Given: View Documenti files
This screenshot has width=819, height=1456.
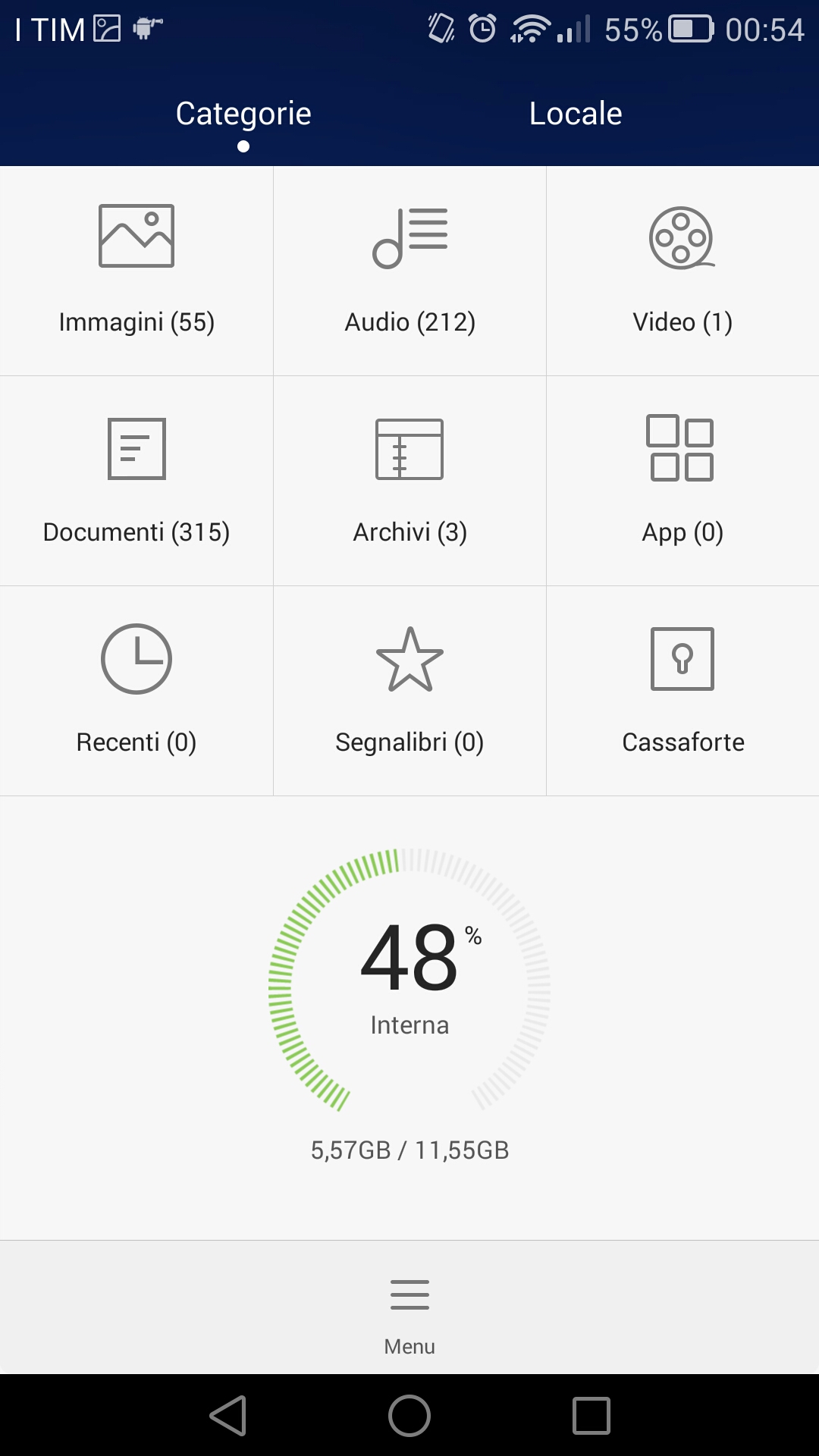Looking at the screenshot, I should pos(136,481).
